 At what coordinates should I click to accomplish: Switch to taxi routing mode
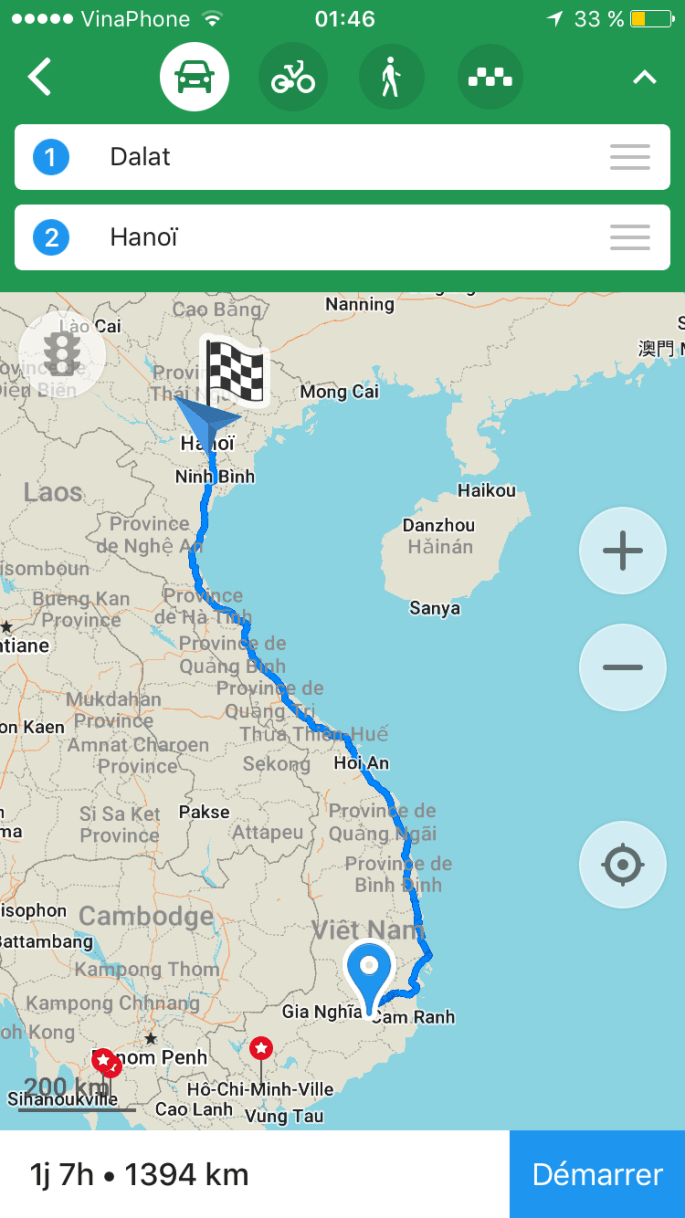coord(490,77)
